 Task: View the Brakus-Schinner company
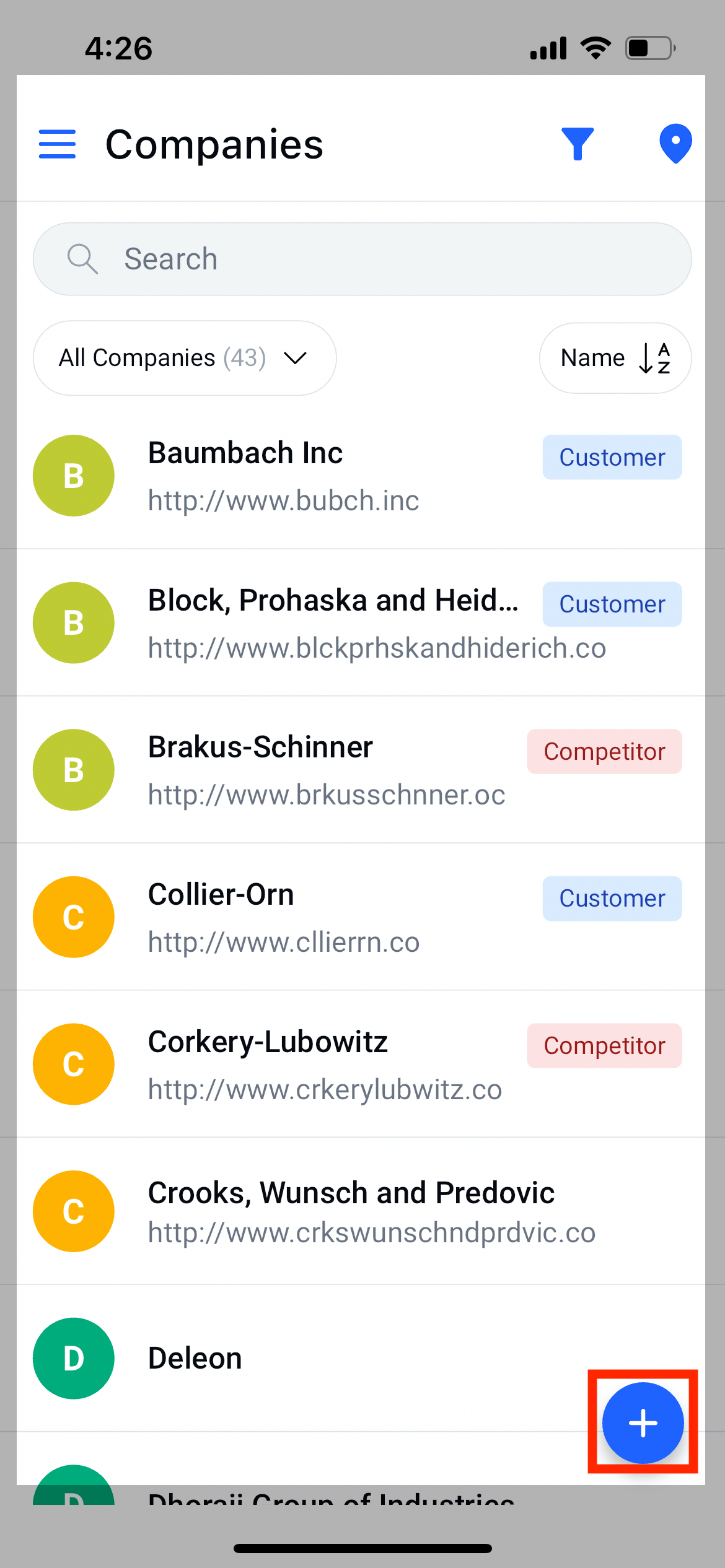coord(361,770)
